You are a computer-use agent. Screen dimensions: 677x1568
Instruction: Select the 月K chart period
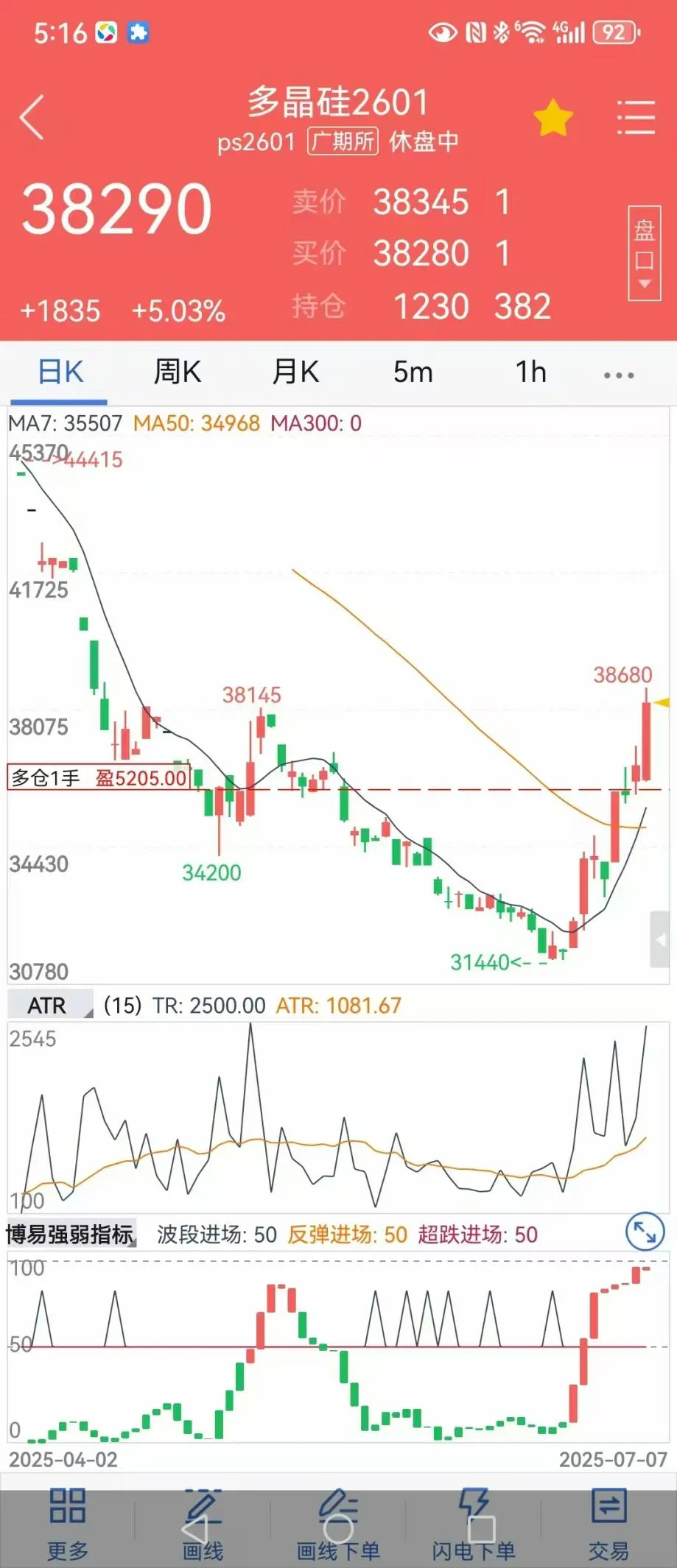(x=295, y=372)
